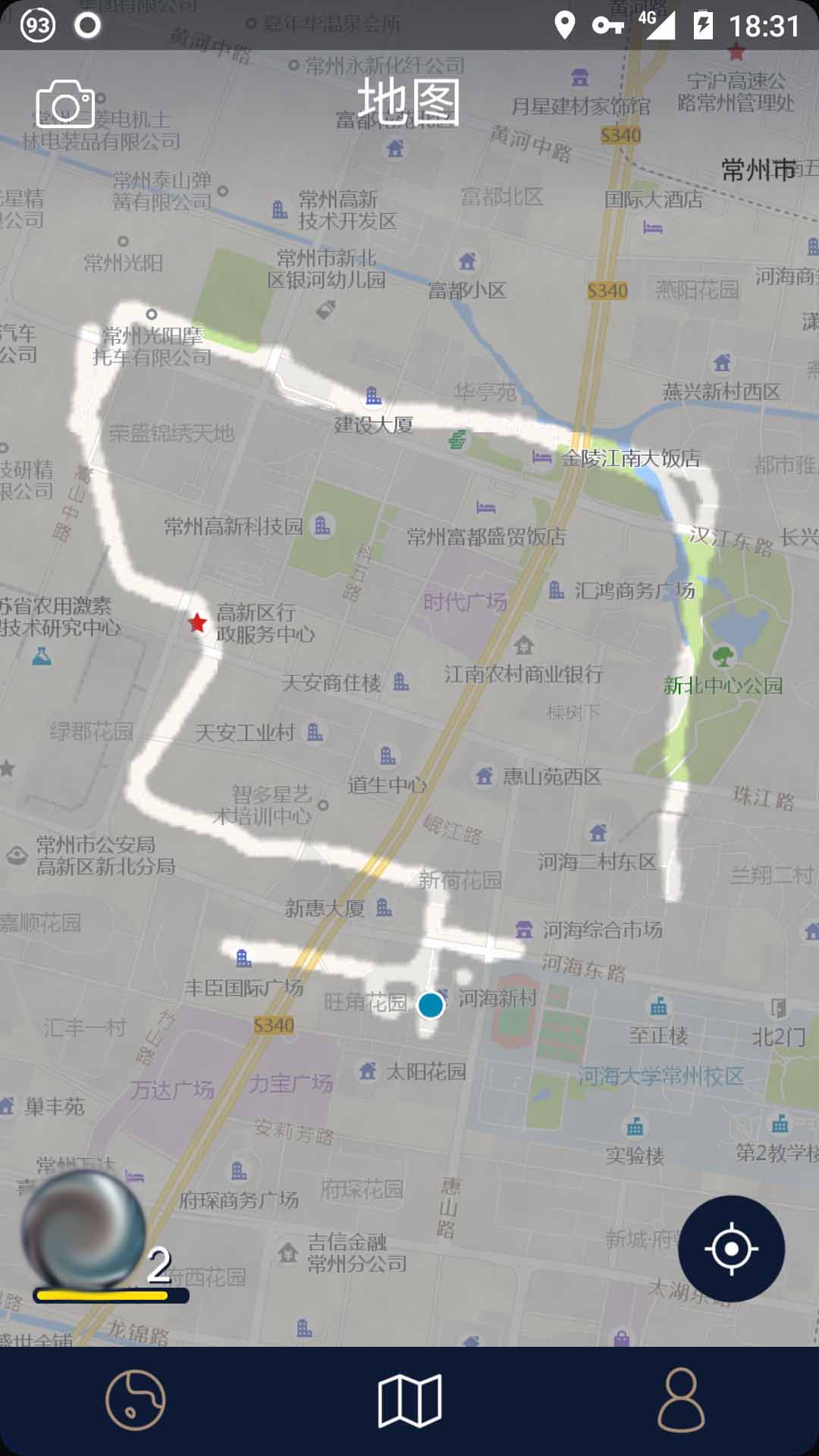Select the map tab
Screen dimensions: 819x1456
point(409,1400)
